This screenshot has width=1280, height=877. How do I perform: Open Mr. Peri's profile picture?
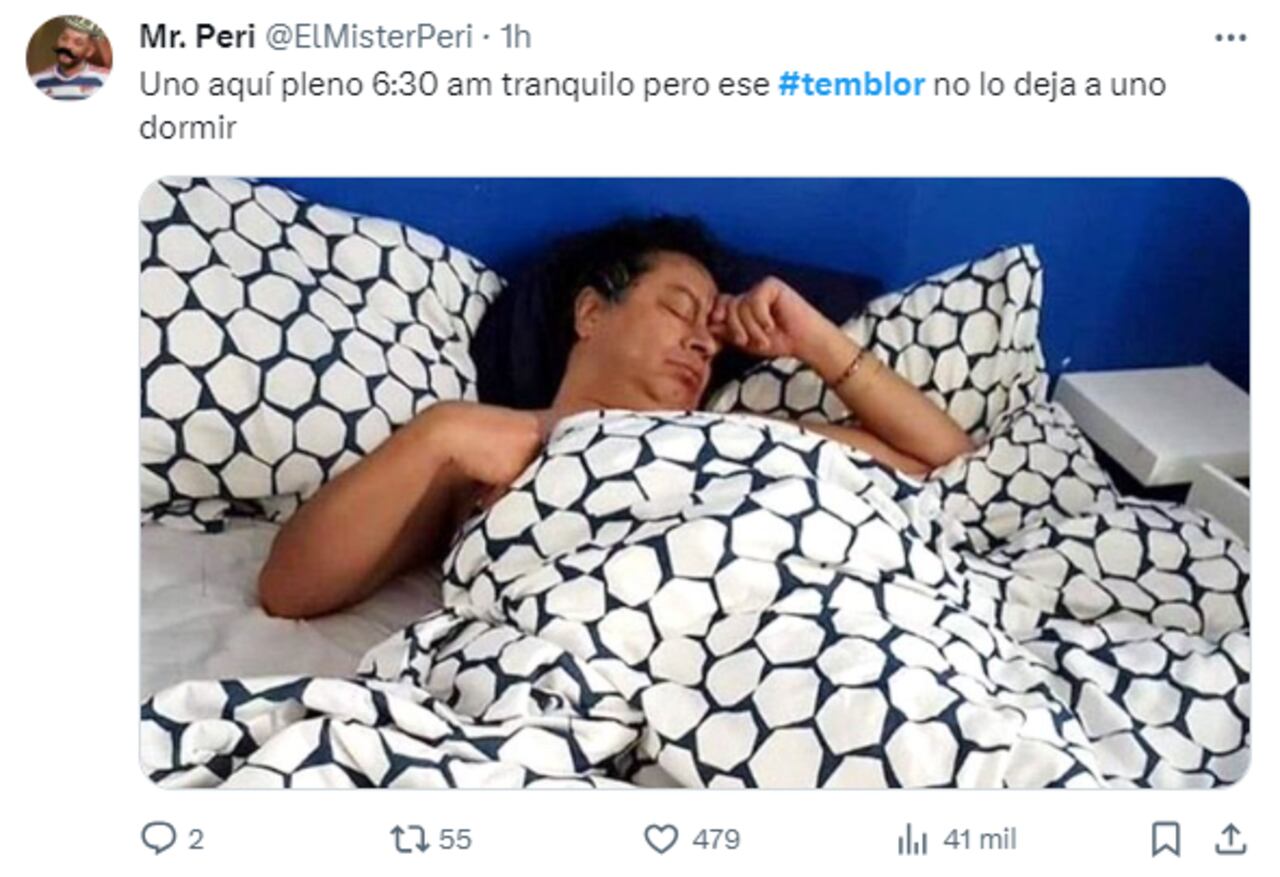(x=68, y=58)
